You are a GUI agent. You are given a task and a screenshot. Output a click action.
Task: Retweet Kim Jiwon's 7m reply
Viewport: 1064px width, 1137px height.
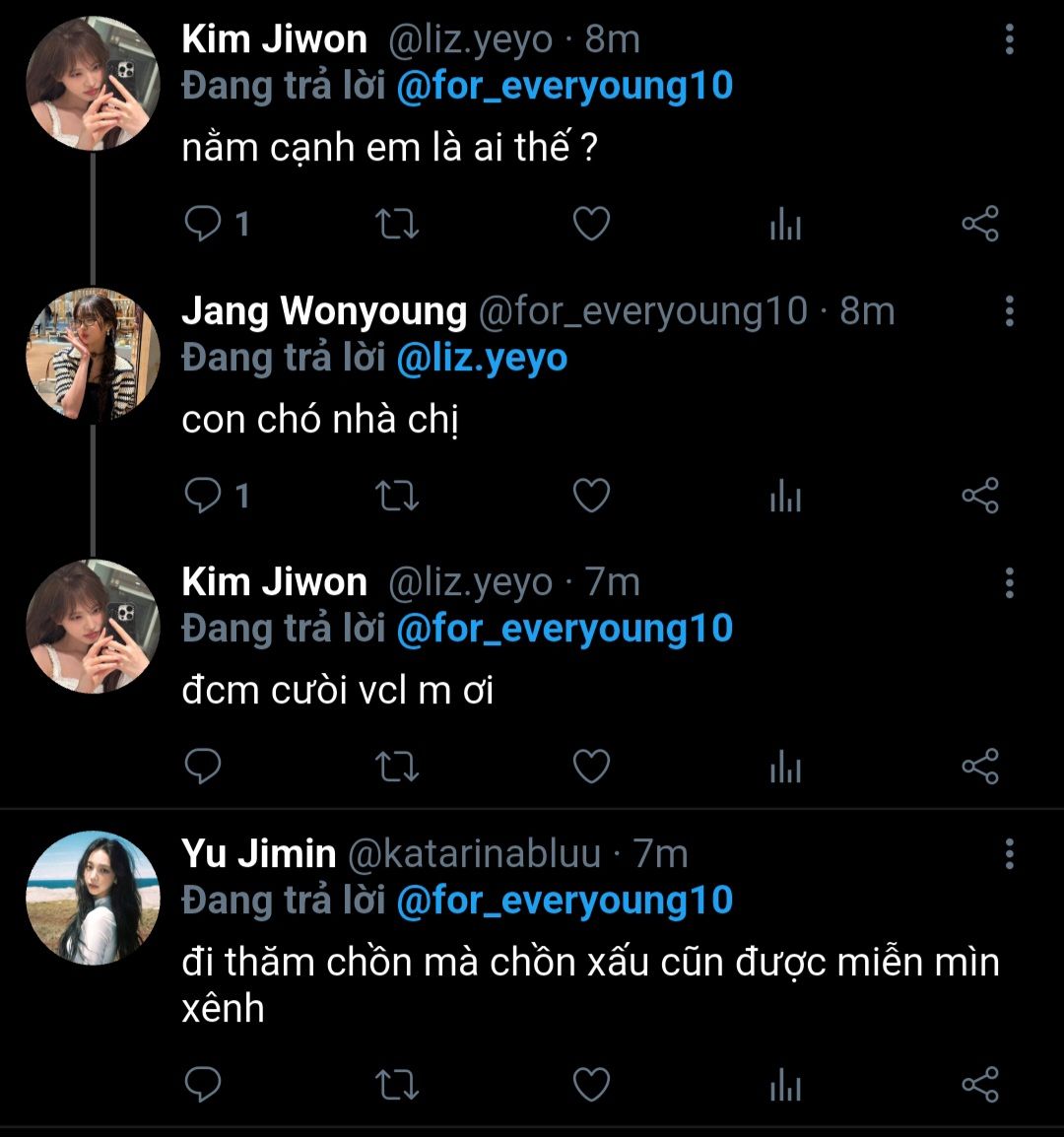point(398,767)
